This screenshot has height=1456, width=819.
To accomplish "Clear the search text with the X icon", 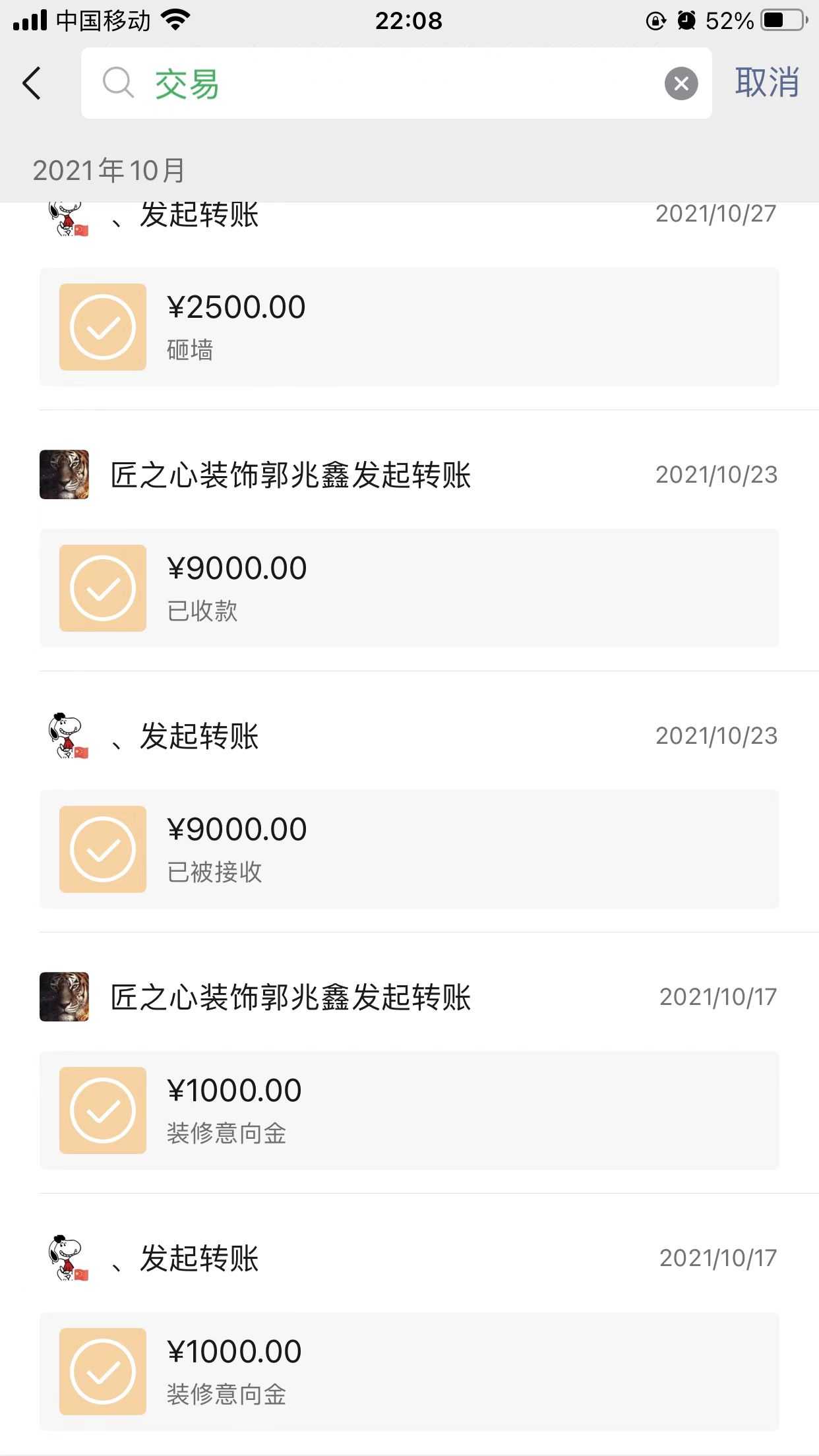I will pos(681,84).
